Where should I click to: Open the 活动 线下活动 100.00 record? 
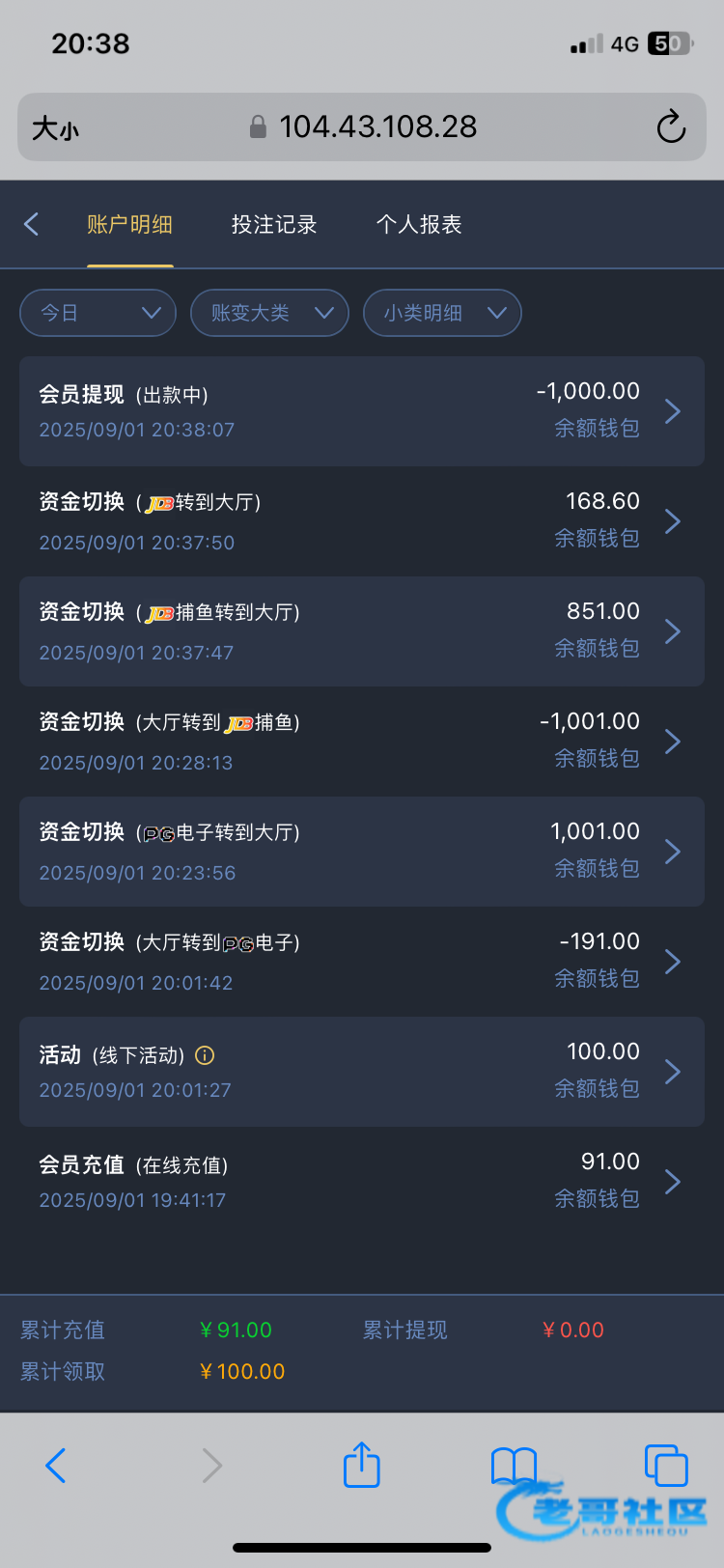(362, 1072)
